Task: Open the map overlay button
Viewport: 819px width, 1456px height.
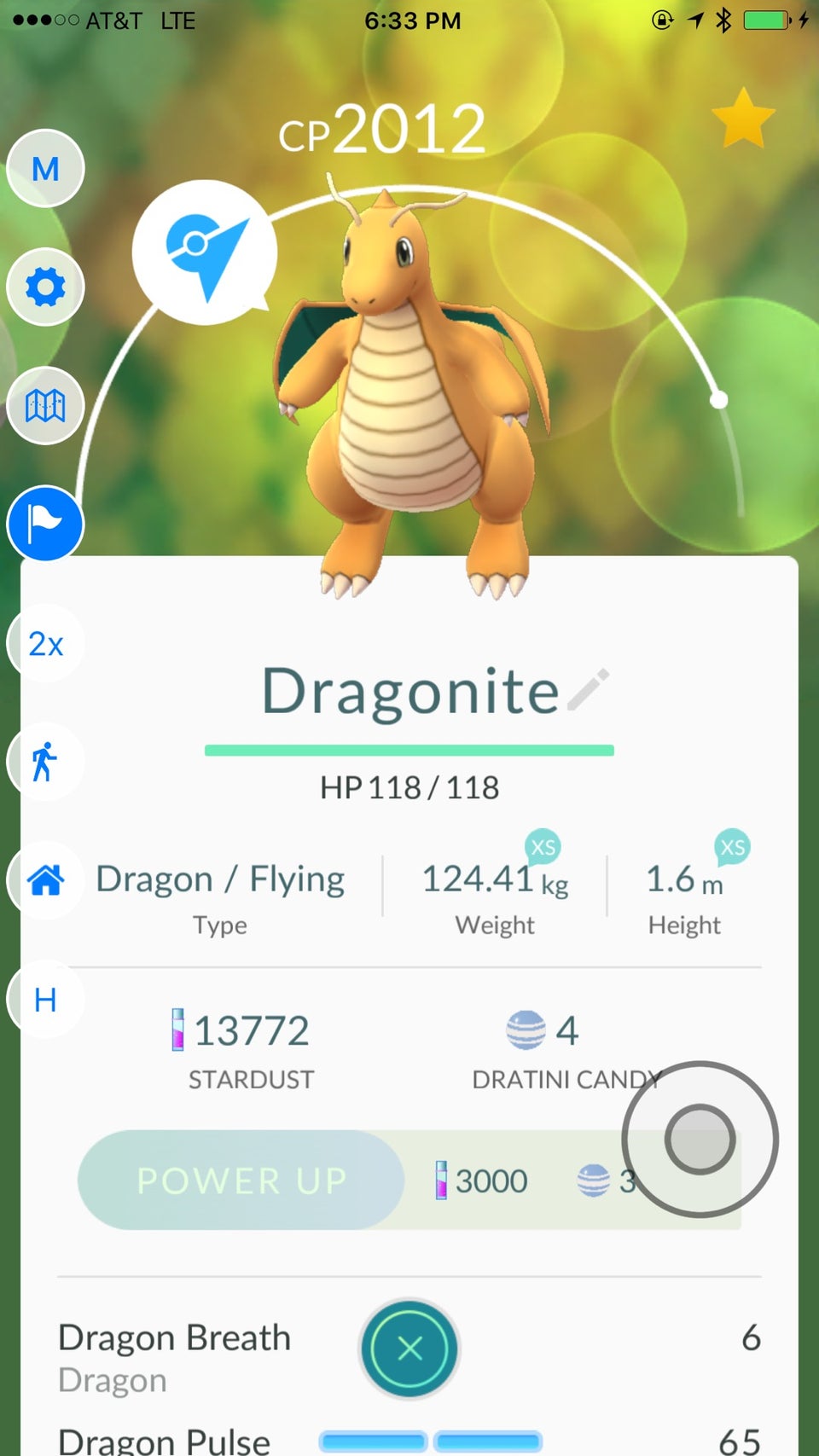Action: click(45, 406)
